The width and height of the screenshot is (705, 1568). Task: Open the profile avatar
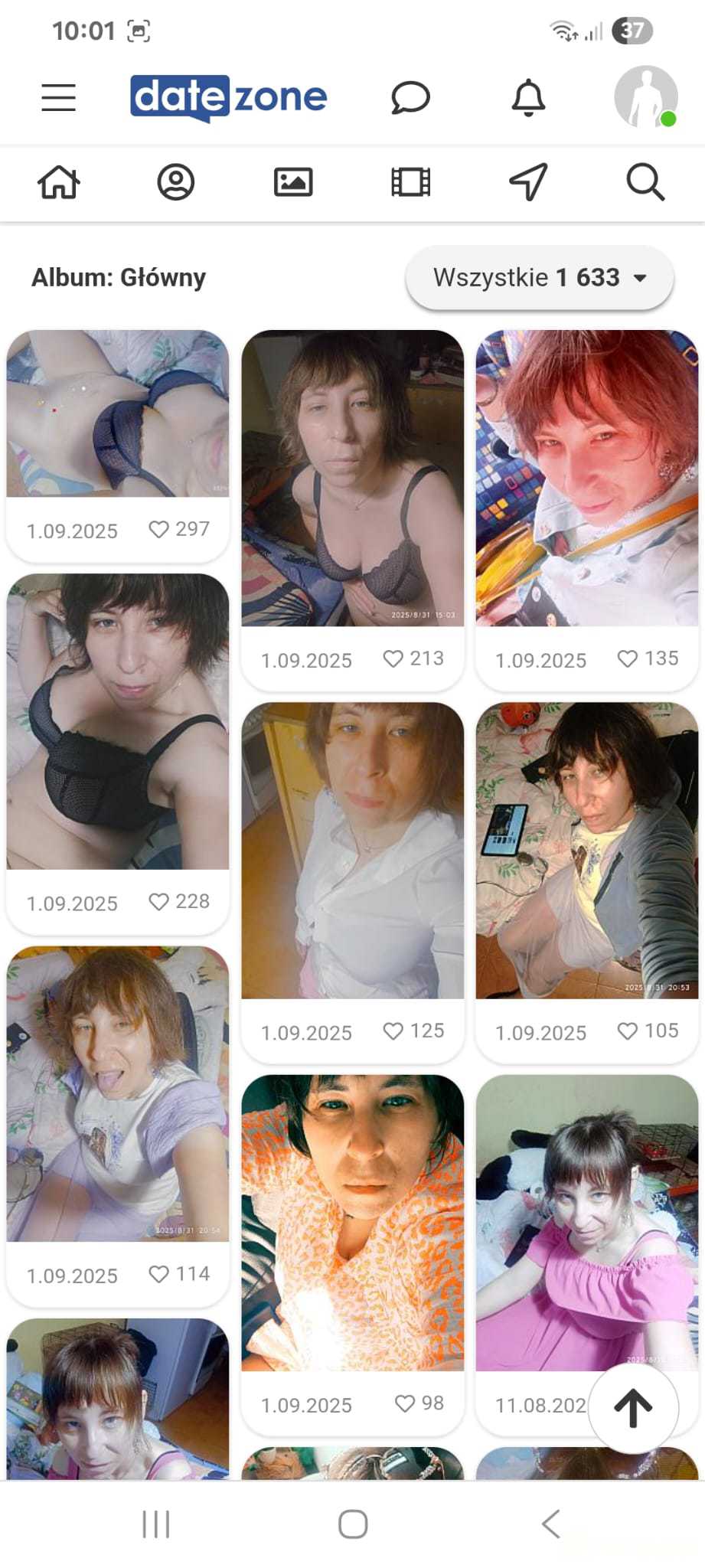coord(645,96)
